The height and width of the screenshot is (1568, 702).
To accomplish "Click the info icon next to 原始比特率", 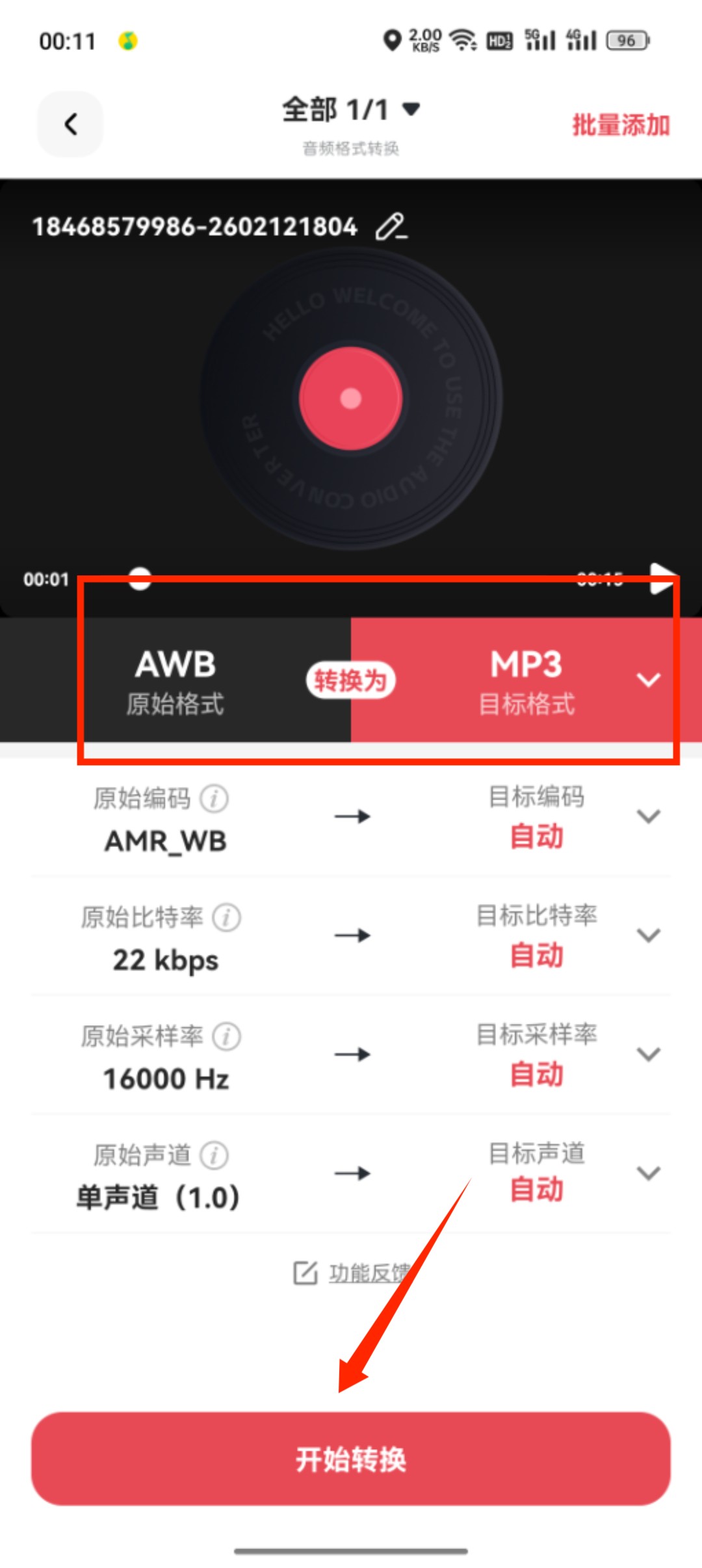I will [227, 917].
